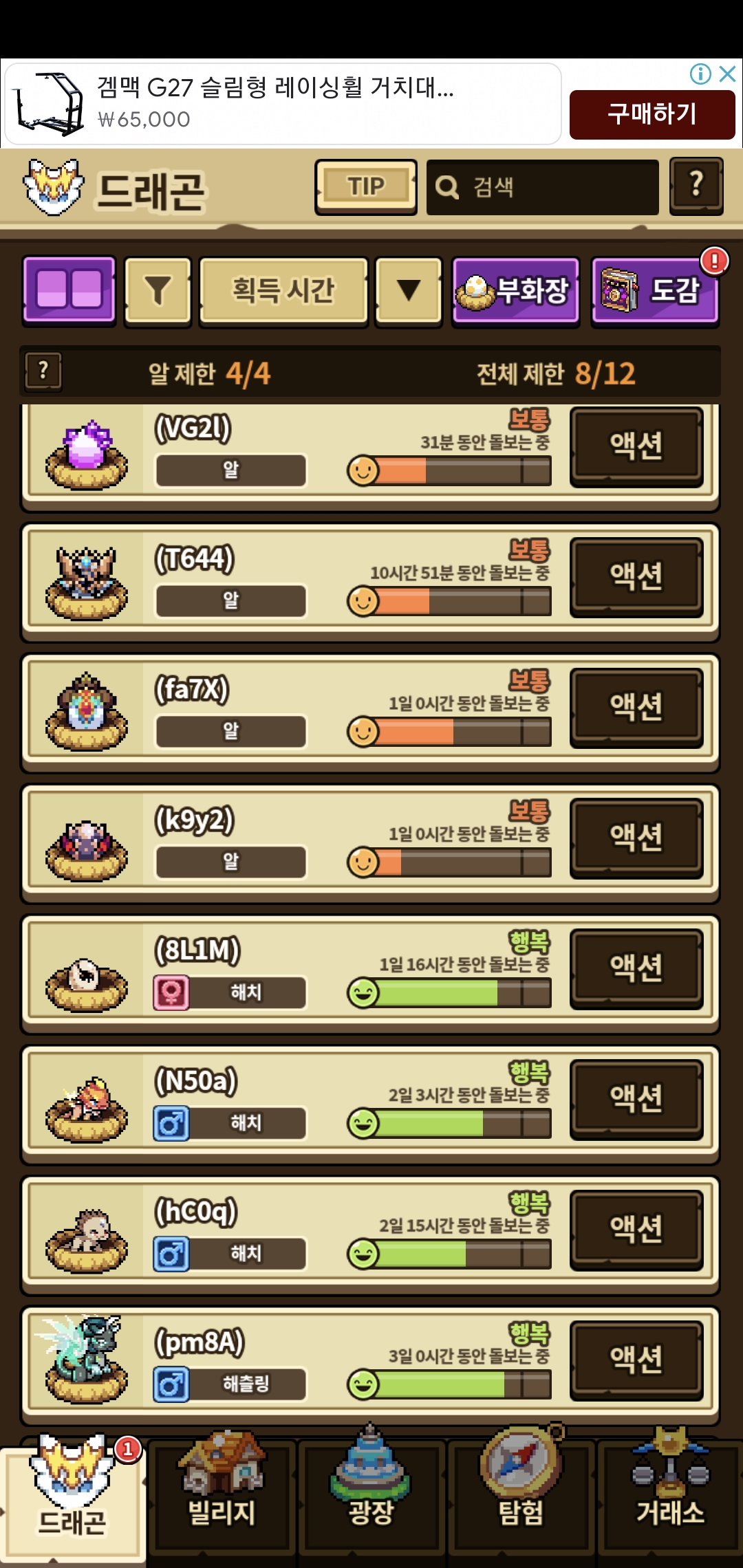Open the TIP button

tap(365, 187)
